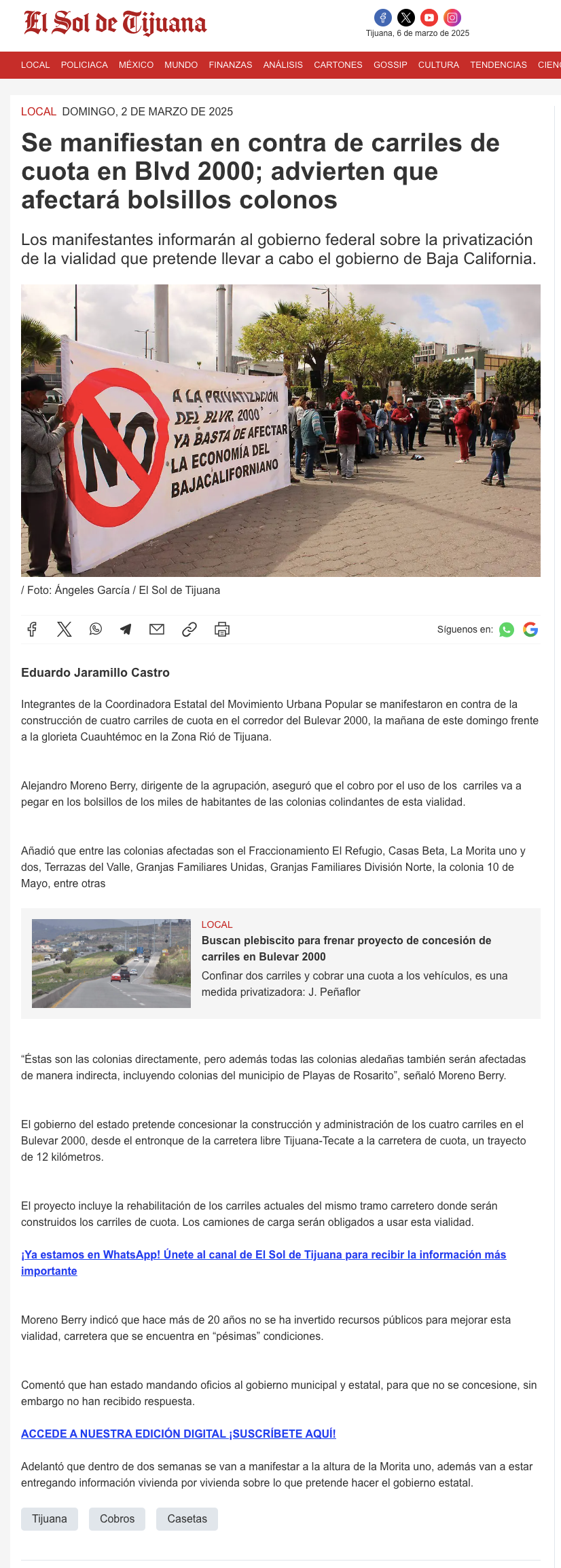561x1568 pixels.
Task: Open the Instagram profile icon in header
Action: (x=452, y=18)
